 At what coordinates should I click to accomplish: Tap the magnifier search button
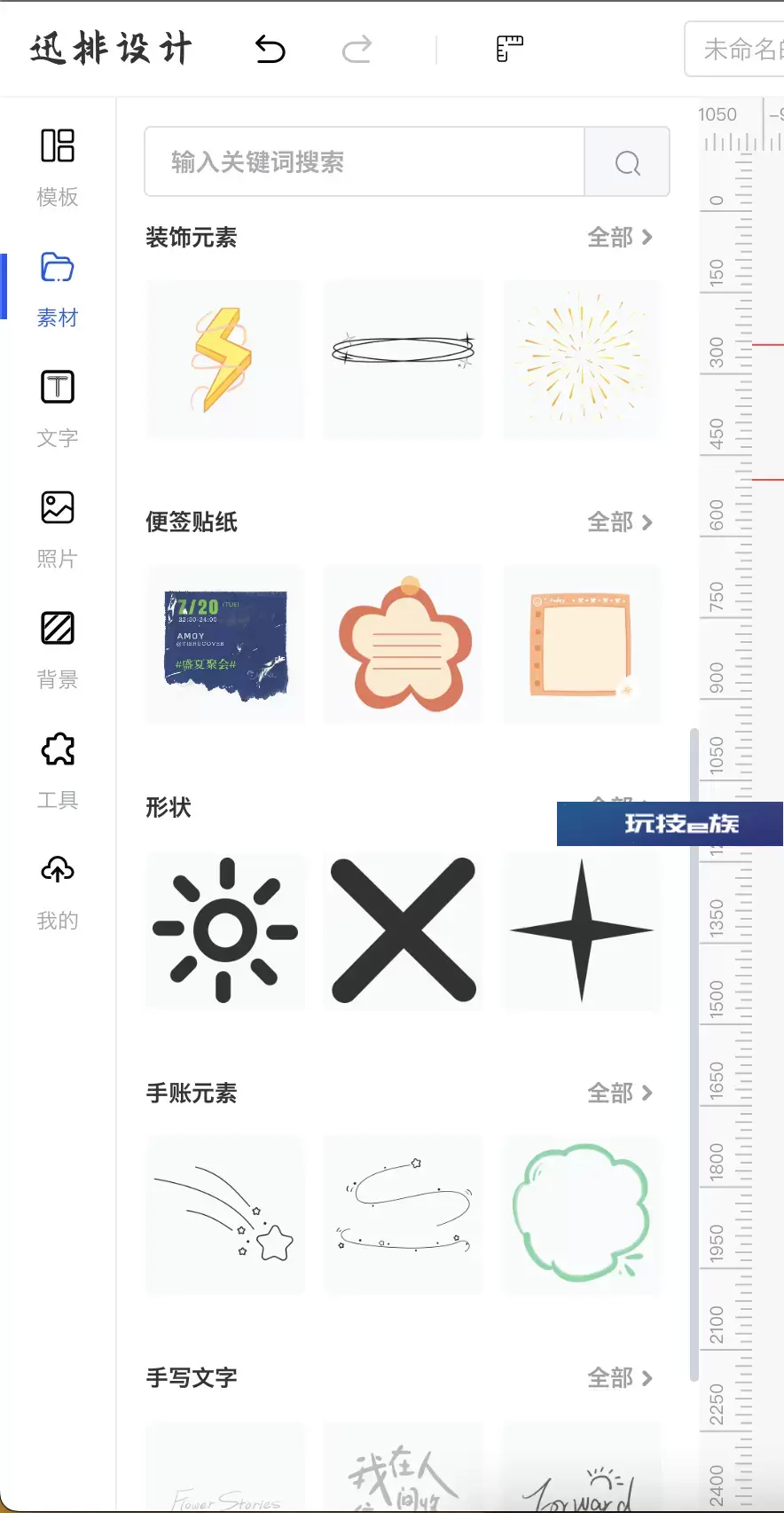click(627, 162)
